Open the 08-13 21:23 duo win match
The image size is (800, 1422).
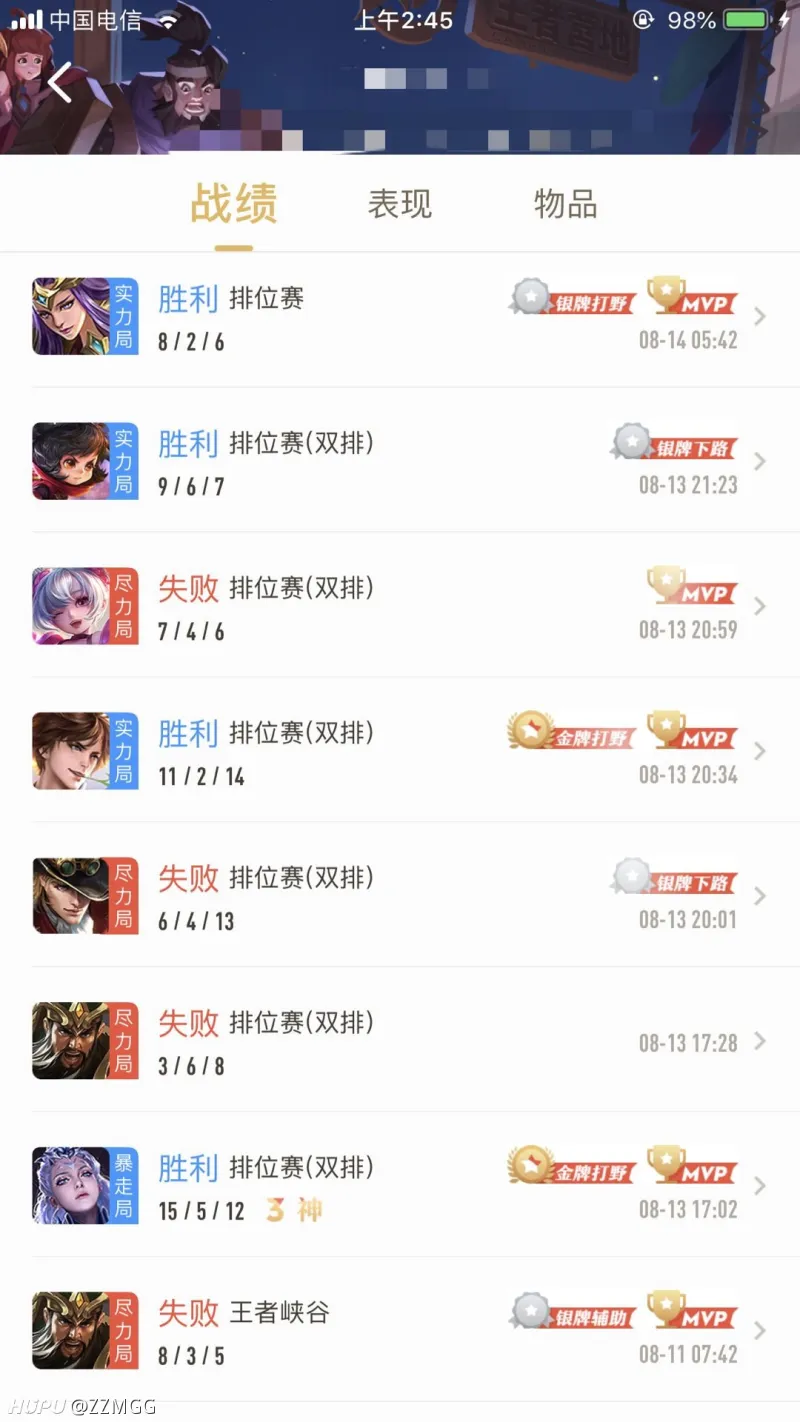[x=400, y=461]
